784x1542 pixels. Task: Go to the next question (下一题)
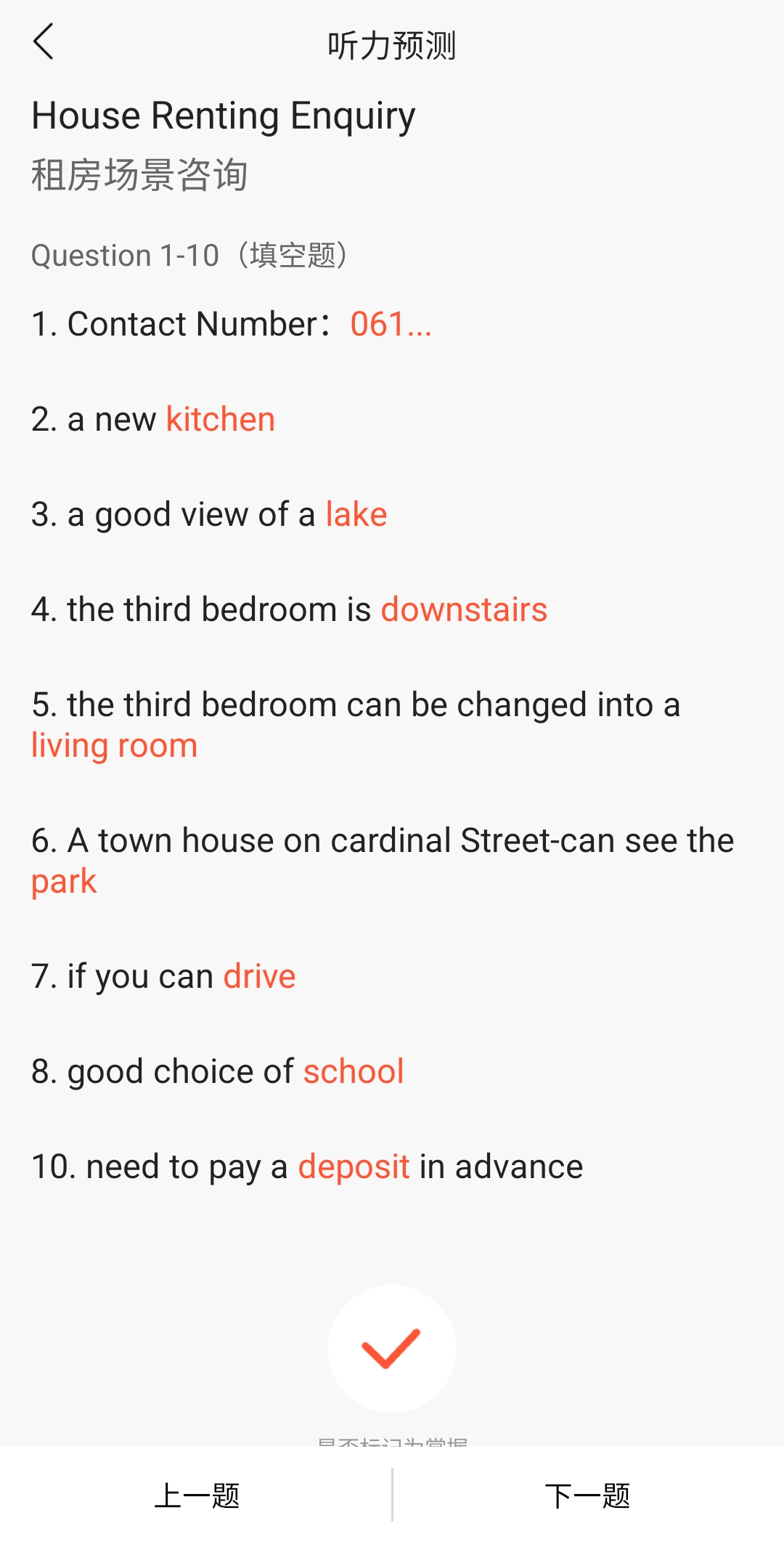[x=588, y=1496]
